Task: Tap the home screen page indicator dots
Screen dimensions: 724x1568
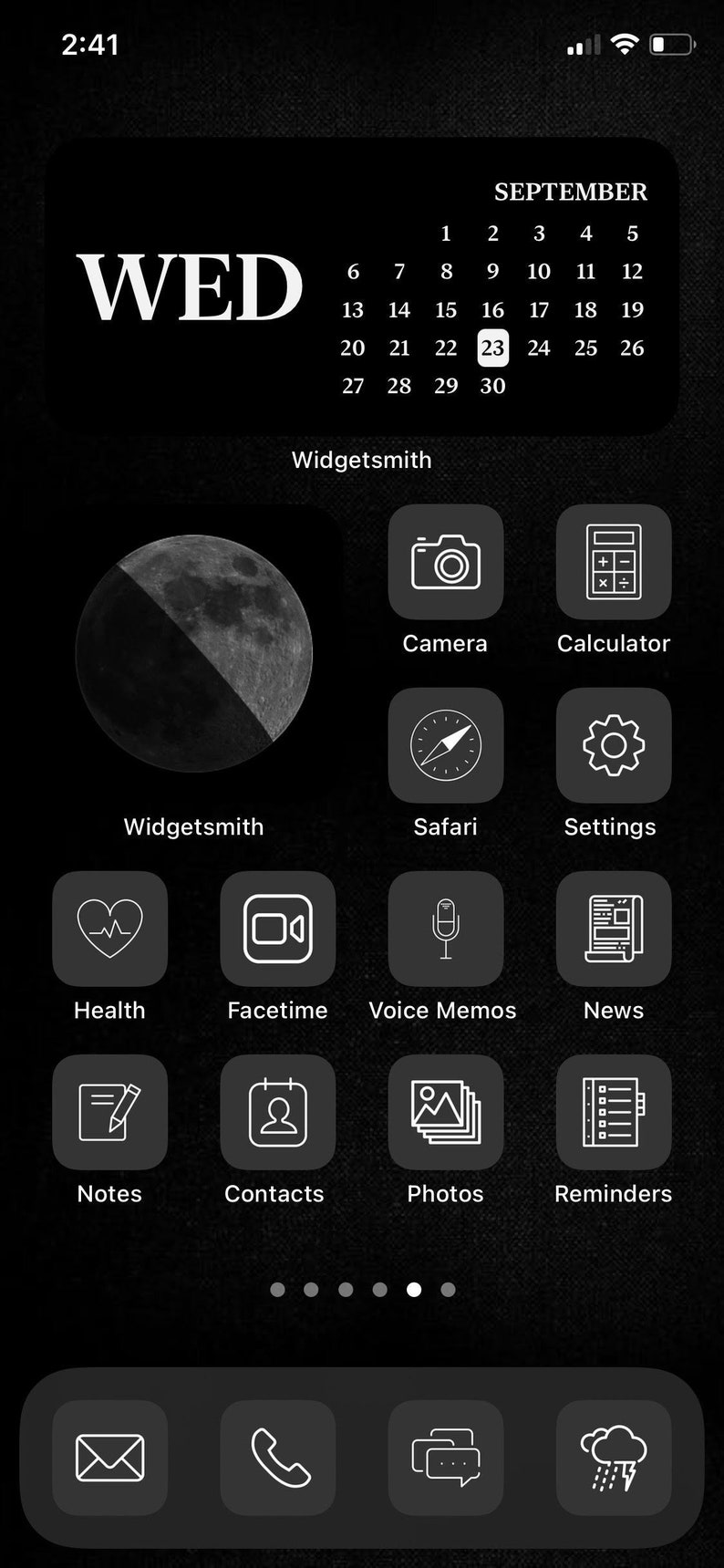Action: tap(362, 1289)
